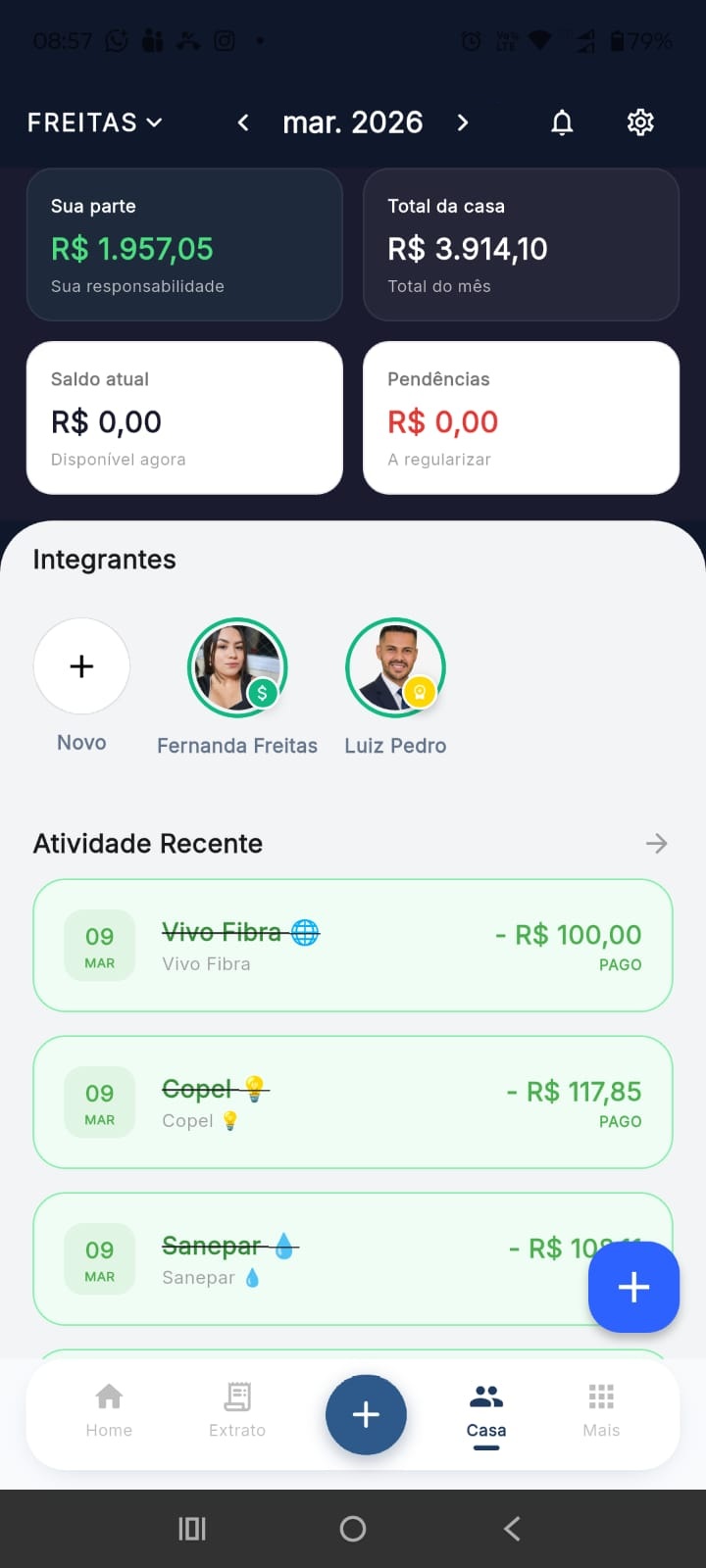Viewport: 706px width, 1568px height.
Task: Open the Copel payment entry
Action: (x=353, y=1102)
